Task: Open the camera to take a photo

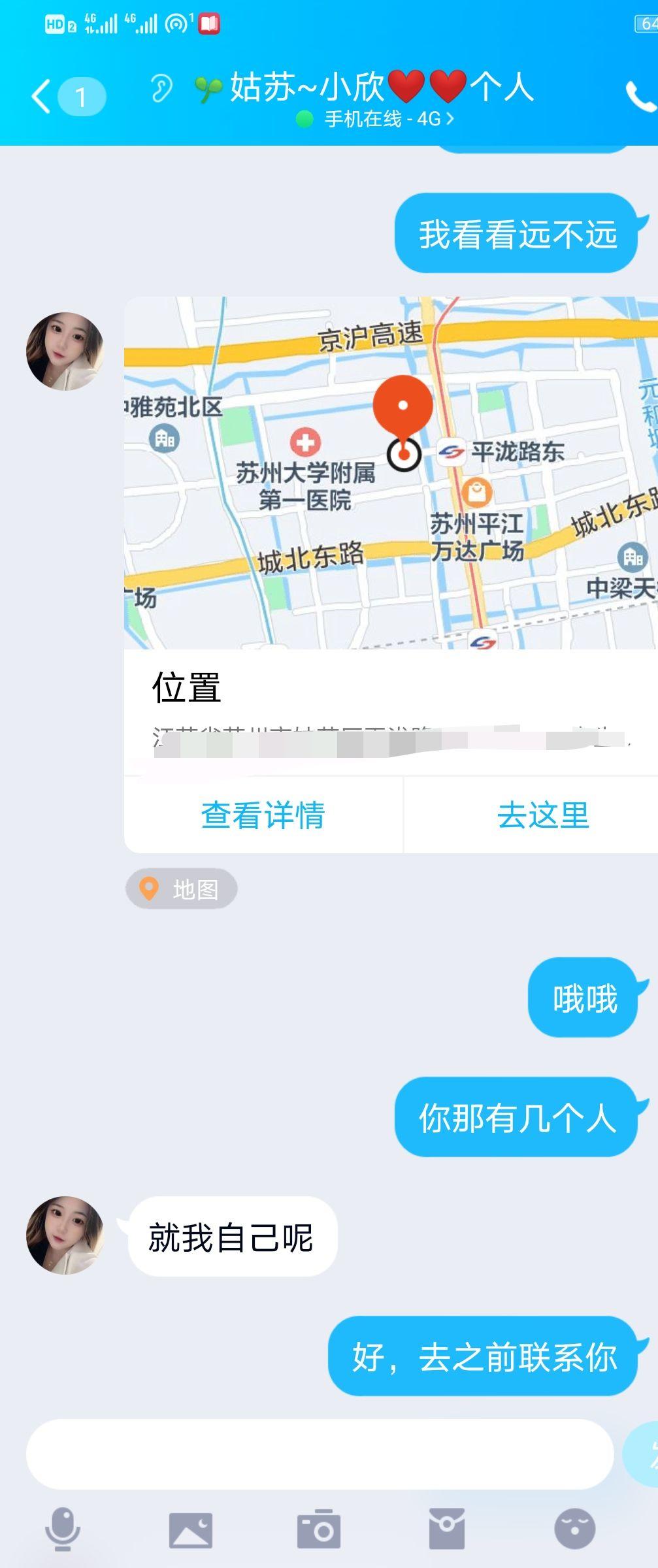Action: pos(319,1529)
